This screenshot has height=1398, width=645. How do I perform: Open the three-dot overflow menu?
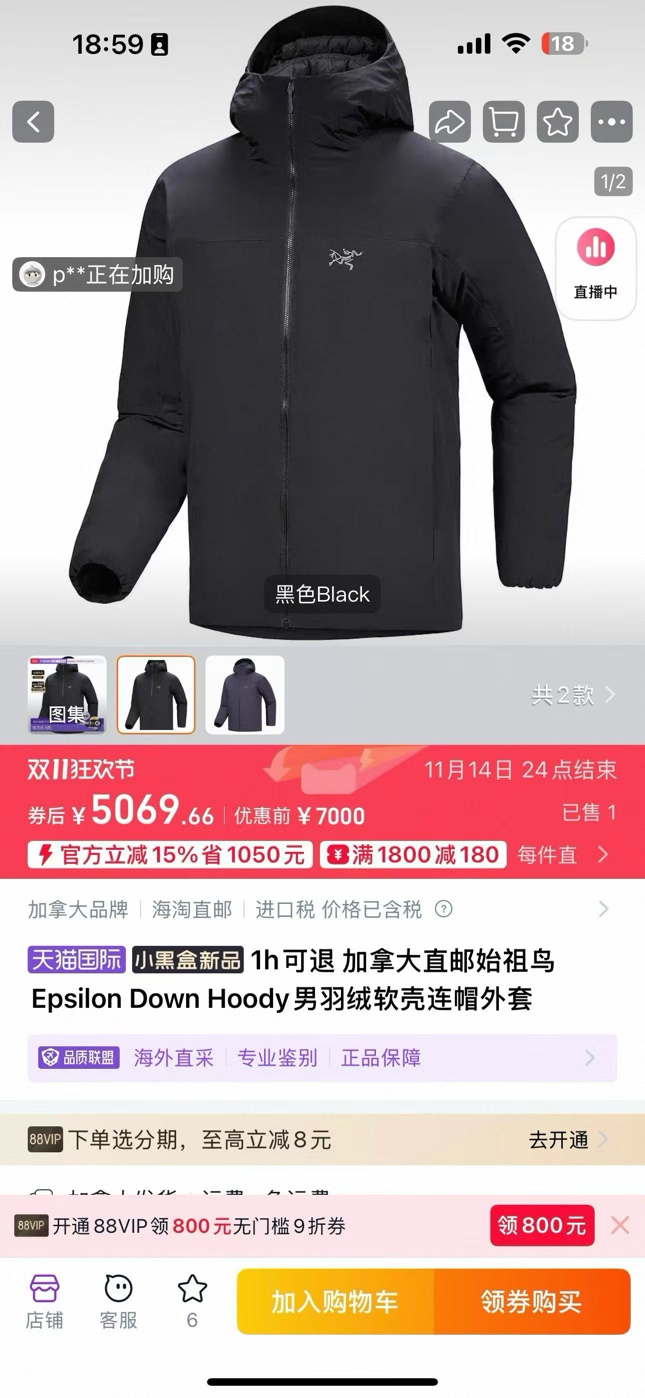tap(612, 122)
